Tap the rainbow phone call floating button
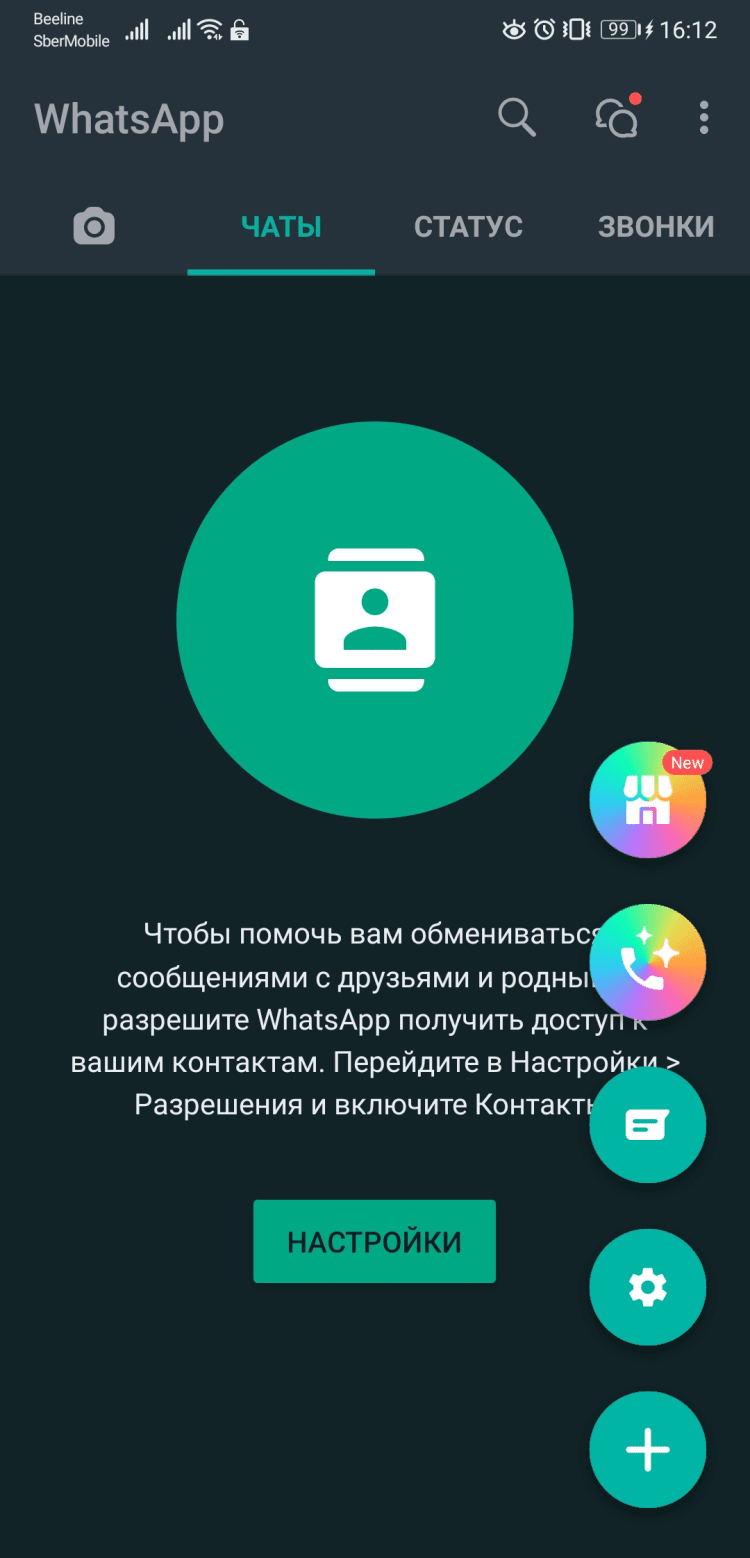The width and height of the screenshot is (750, 1558). click(648, 962)
